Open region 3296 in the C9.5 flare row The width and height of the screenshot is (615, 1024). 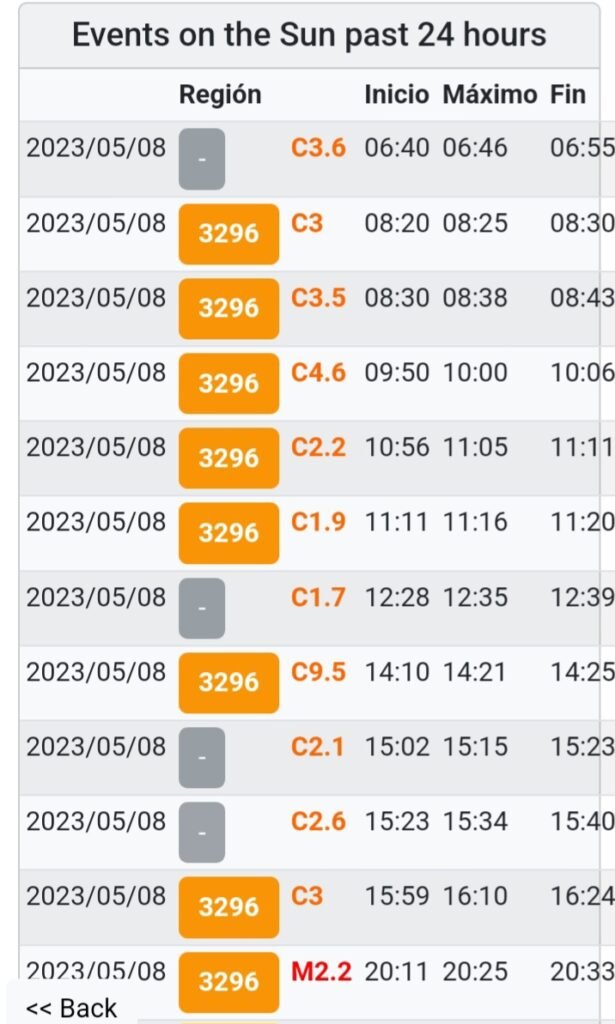coord(228,682)
